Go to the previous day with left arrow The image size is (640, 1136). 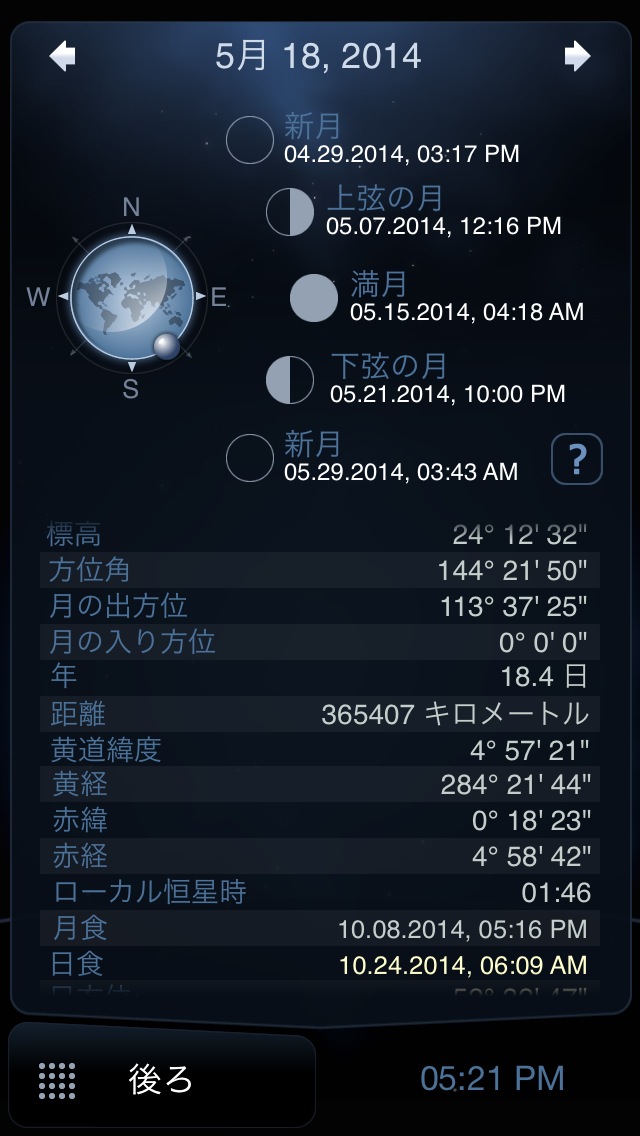[63, 56]
